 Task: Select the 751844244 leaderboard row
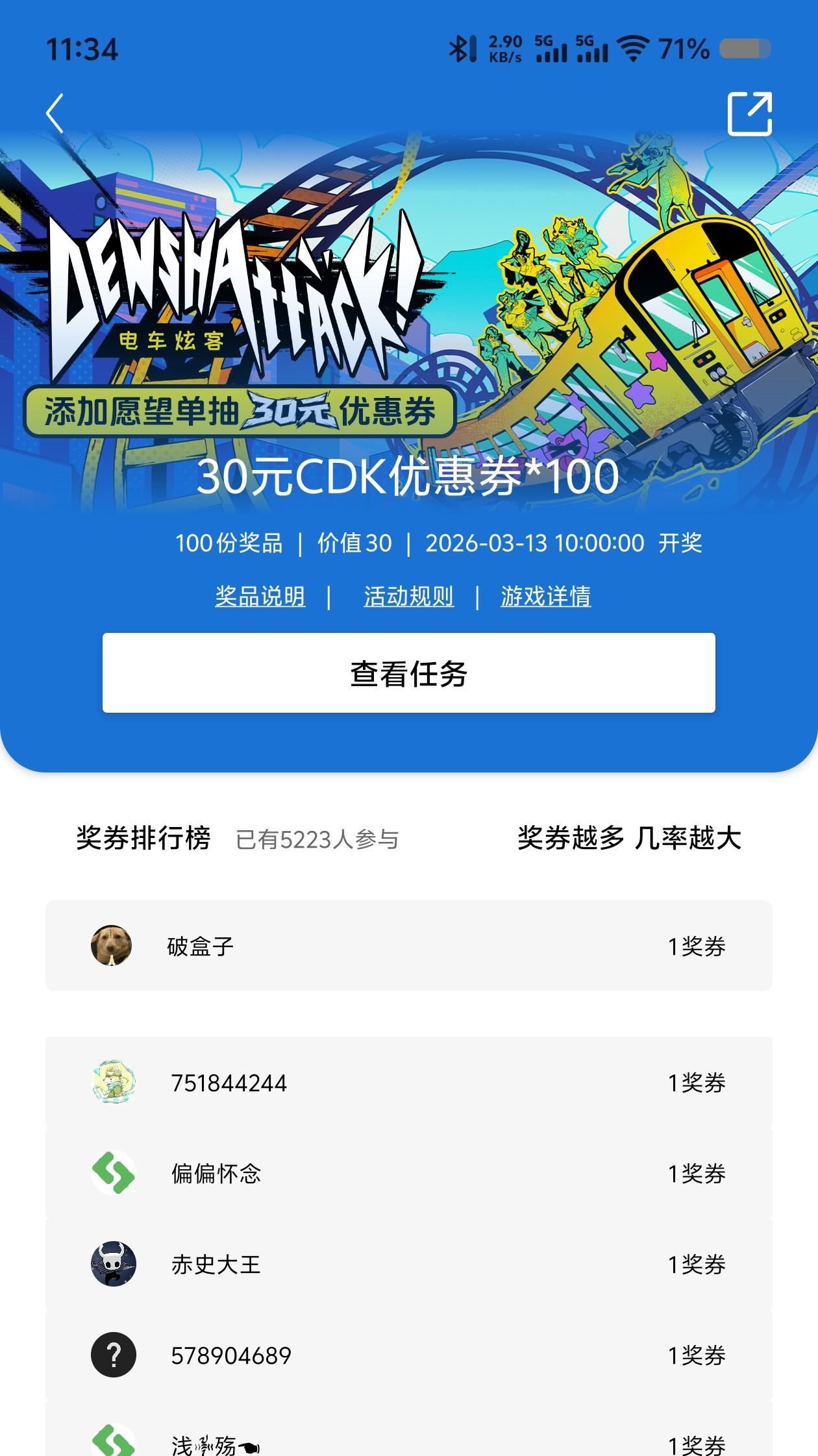(x=409, y=1083)
